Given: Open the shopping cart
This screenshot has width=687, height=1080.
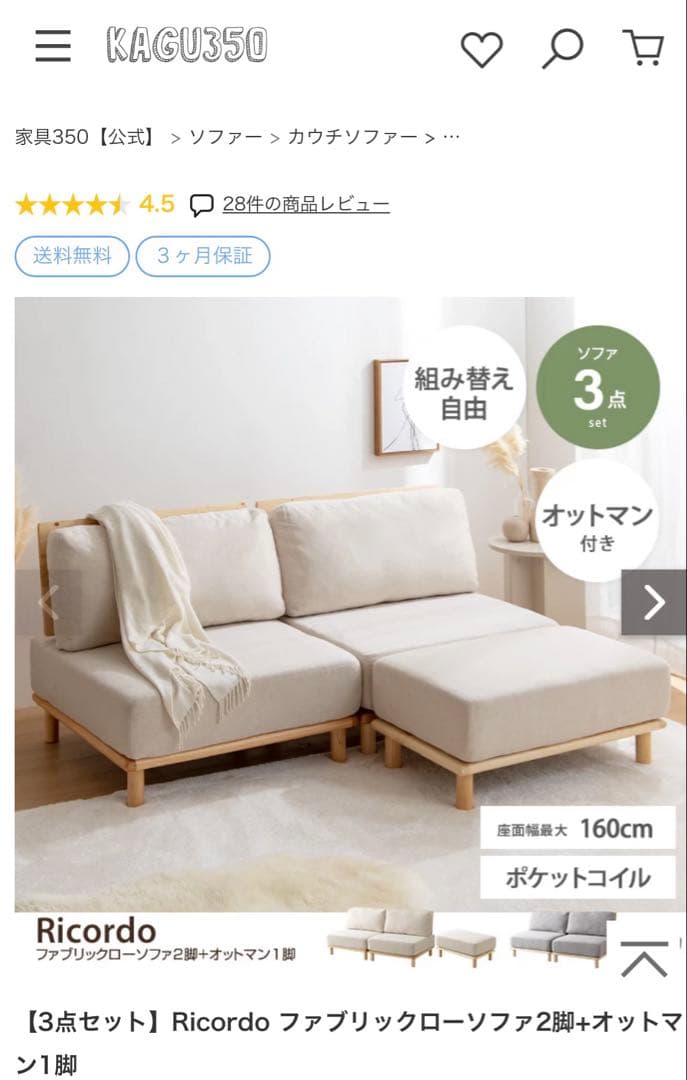Looking at the screenshot, I should [643, 47].
